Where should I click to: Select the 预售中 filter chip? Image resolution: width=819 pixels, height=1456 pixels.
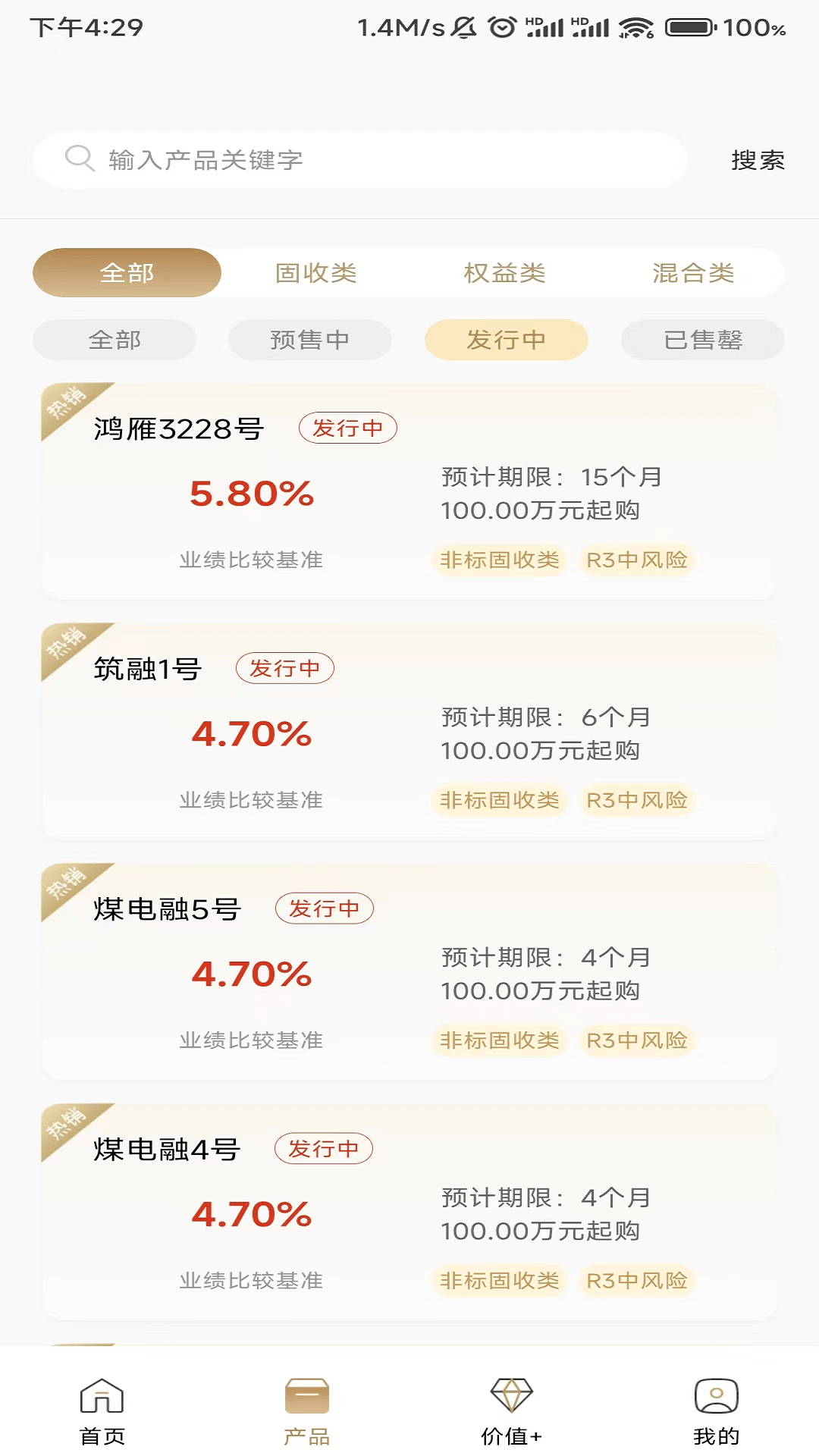(309, 340)
